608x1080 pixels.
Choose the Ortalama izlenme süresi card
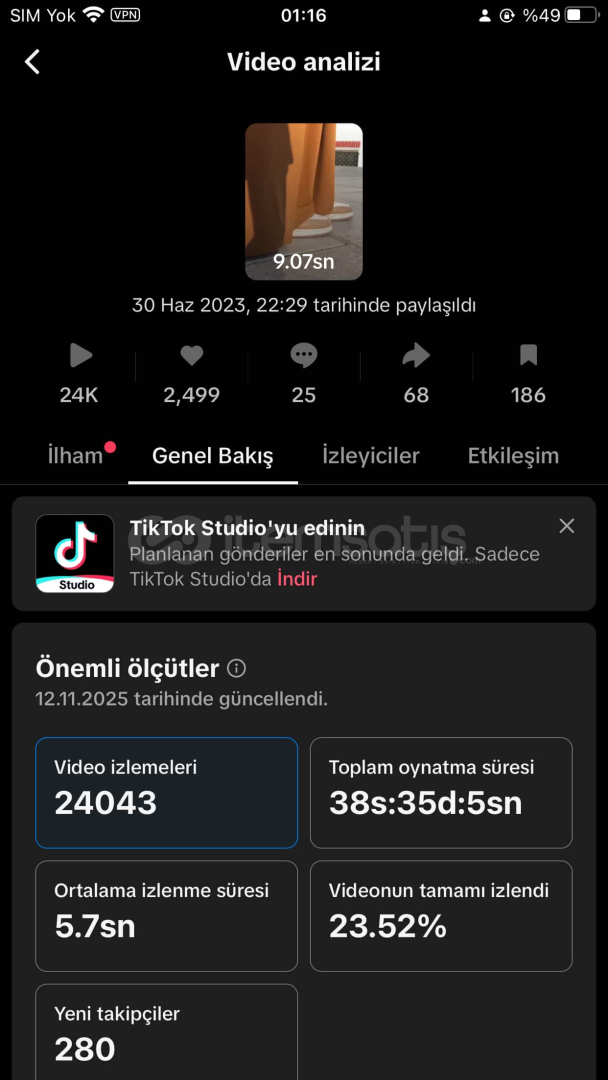(166, 915)
